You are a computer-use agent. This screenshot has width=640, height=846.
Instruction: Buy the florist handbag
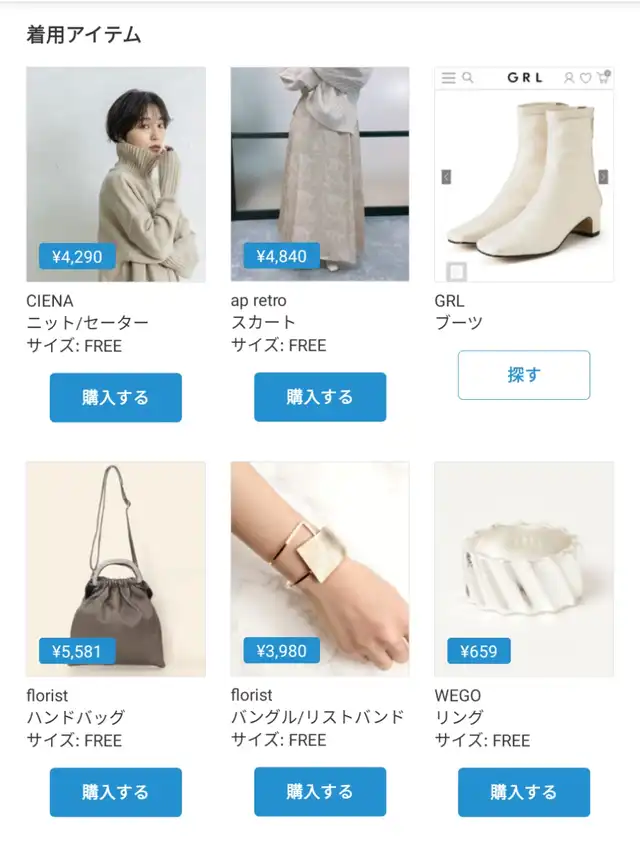pos(115,792)
